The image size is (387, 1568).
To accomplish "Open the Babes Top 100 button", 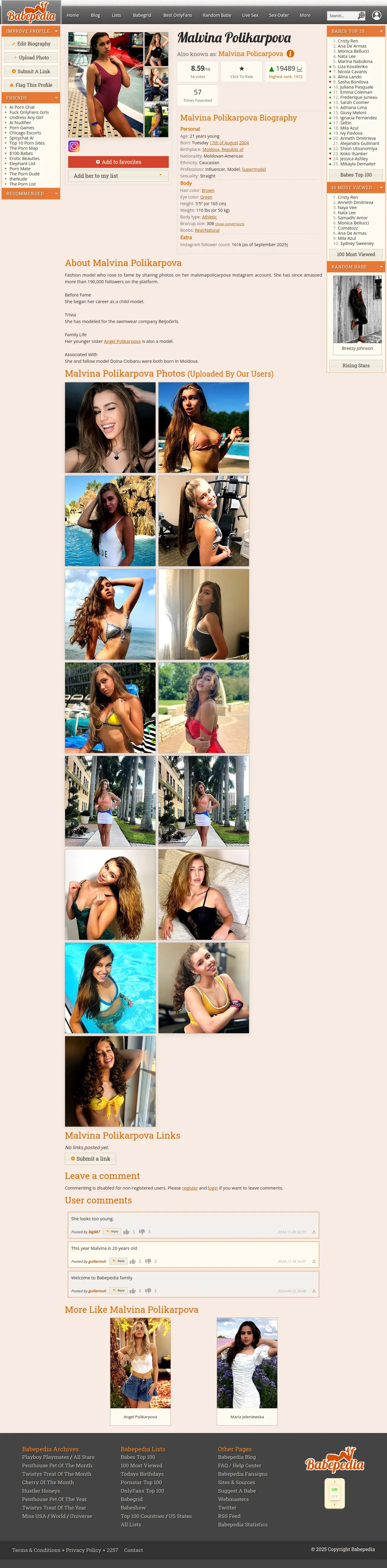I will [x=356, y=175].
